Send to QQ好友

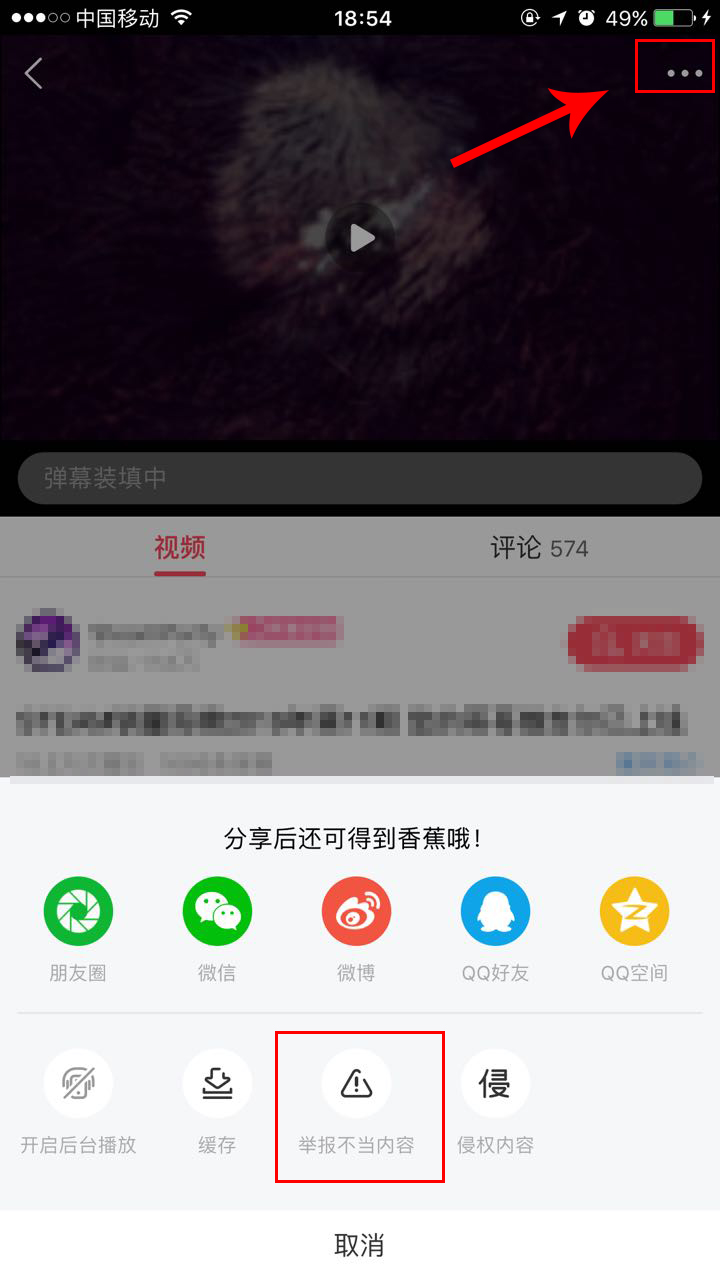pos(495,911)
